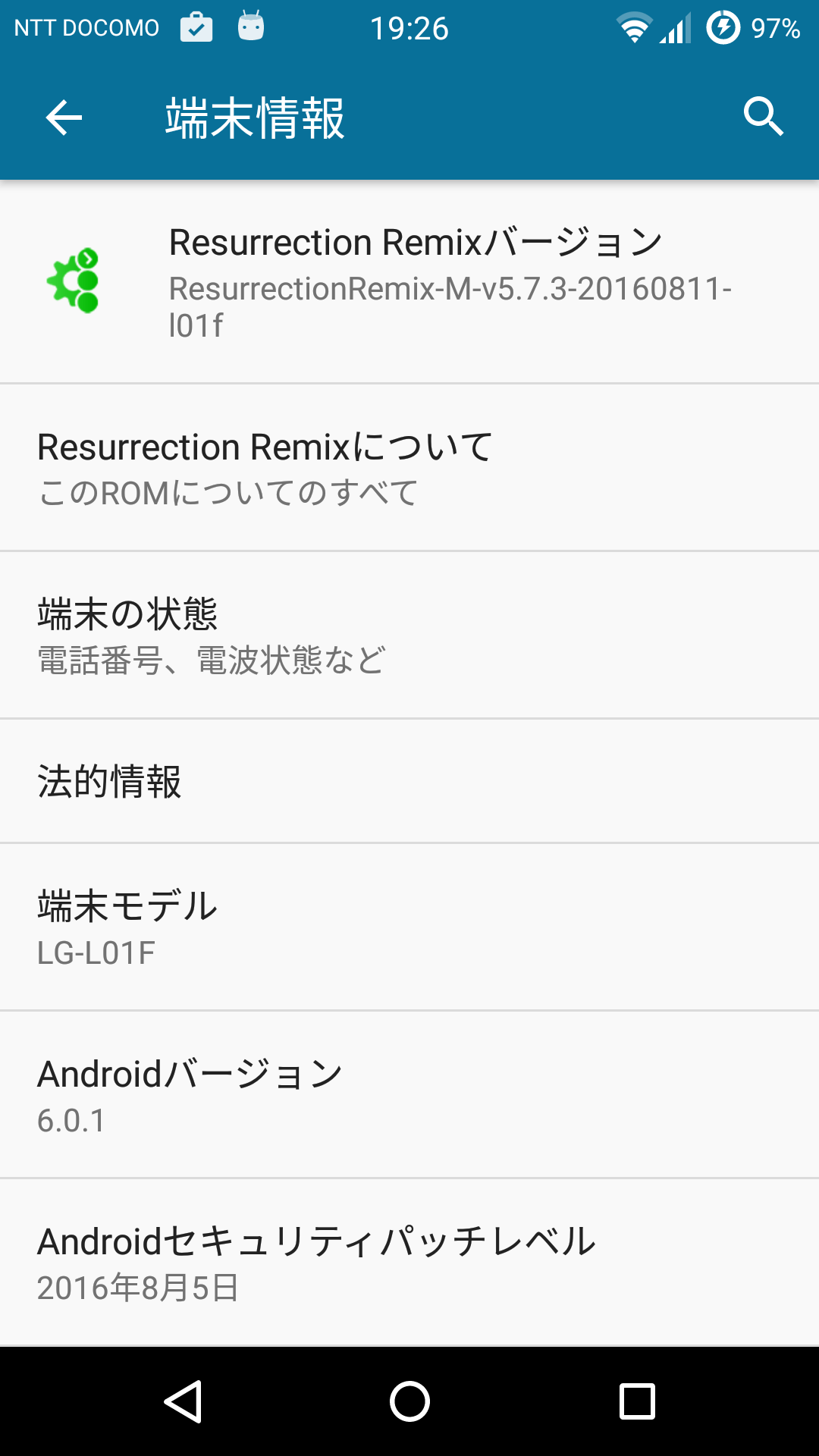Tap the 端末モデル row
The height and width of the screenshot is (1456, 819).
pyautogui.click(x=409, y=927)
